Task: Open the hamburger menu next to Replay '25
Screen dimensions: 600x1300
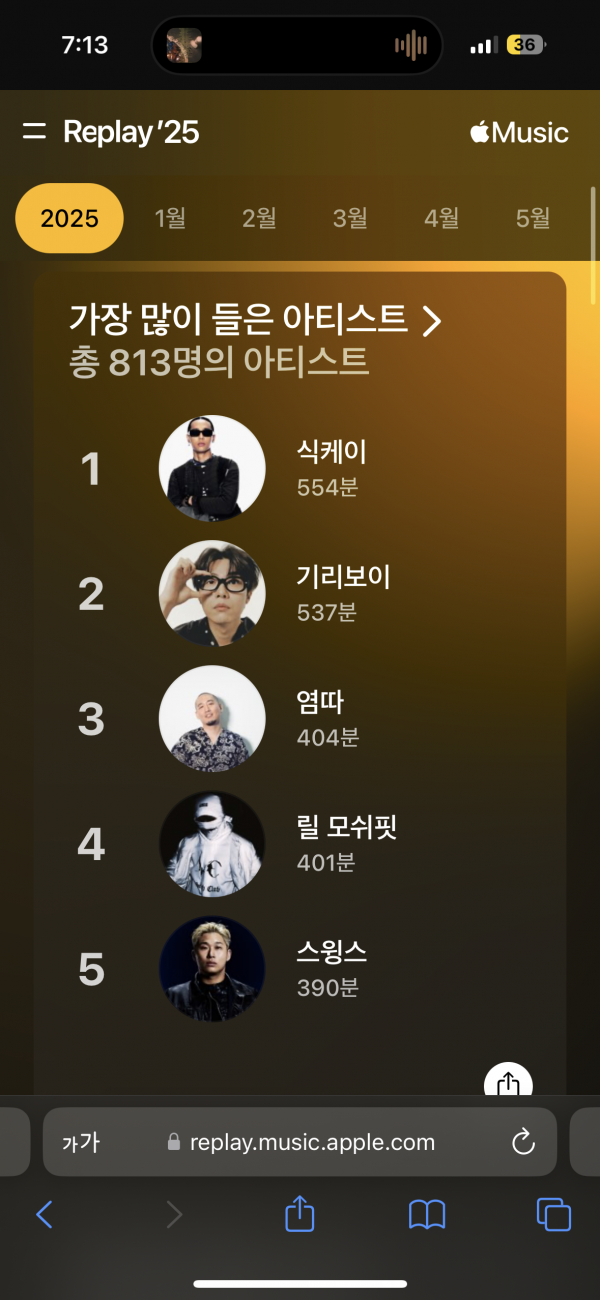Action: point(35,132)
